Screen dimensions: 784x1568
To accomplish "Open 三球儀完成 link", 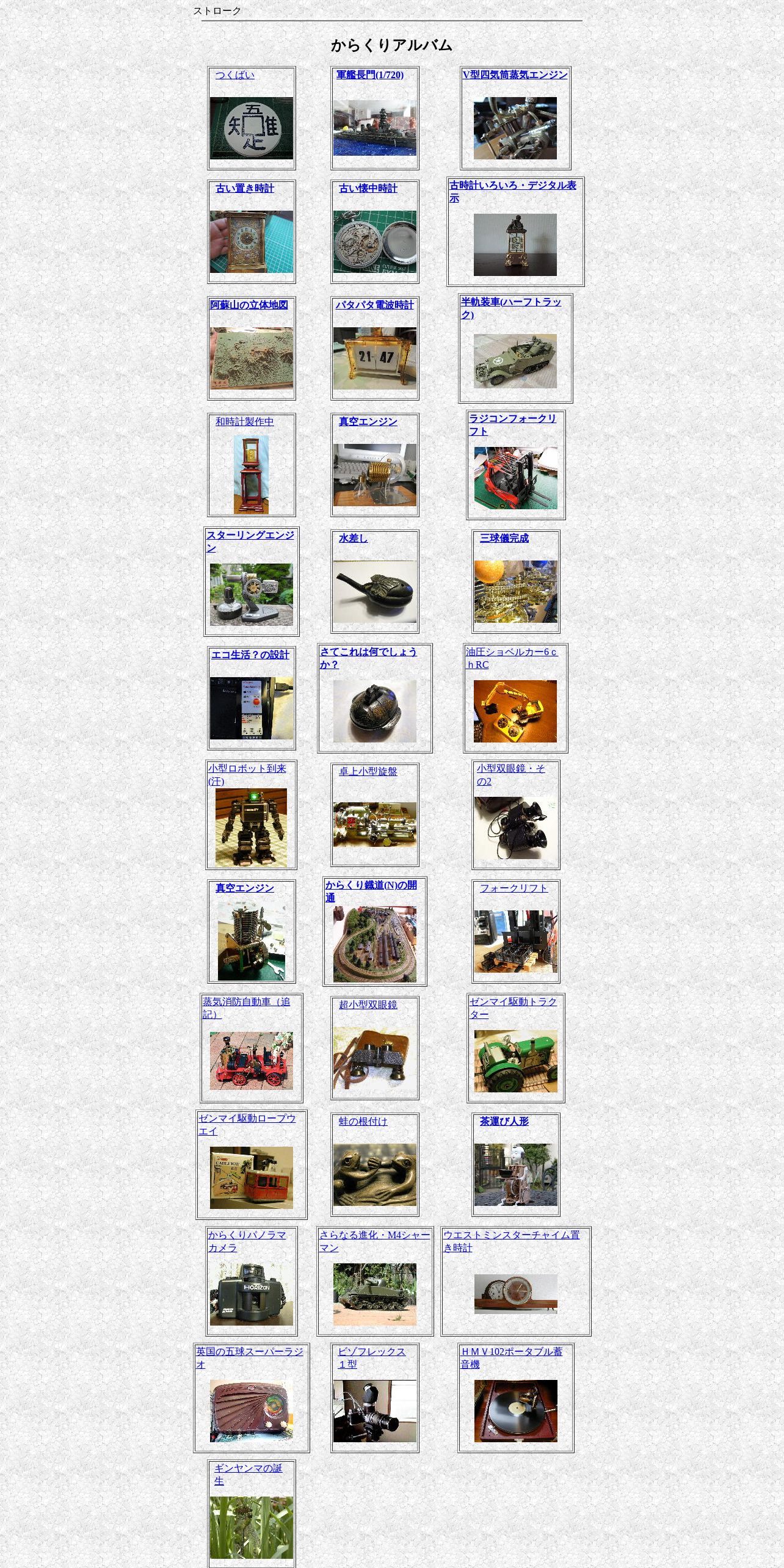I will [504, 539].
